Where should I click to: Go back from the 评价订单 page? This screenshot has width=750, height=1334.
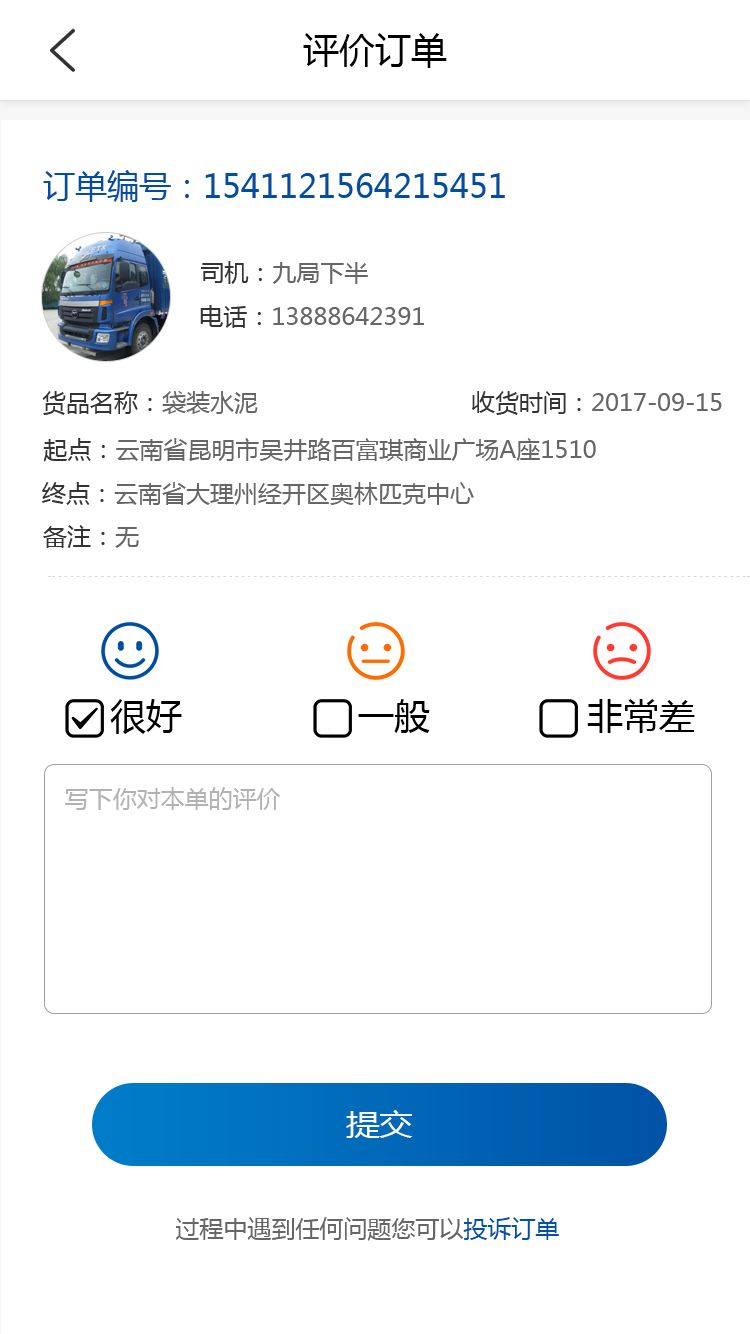point(63,51)
